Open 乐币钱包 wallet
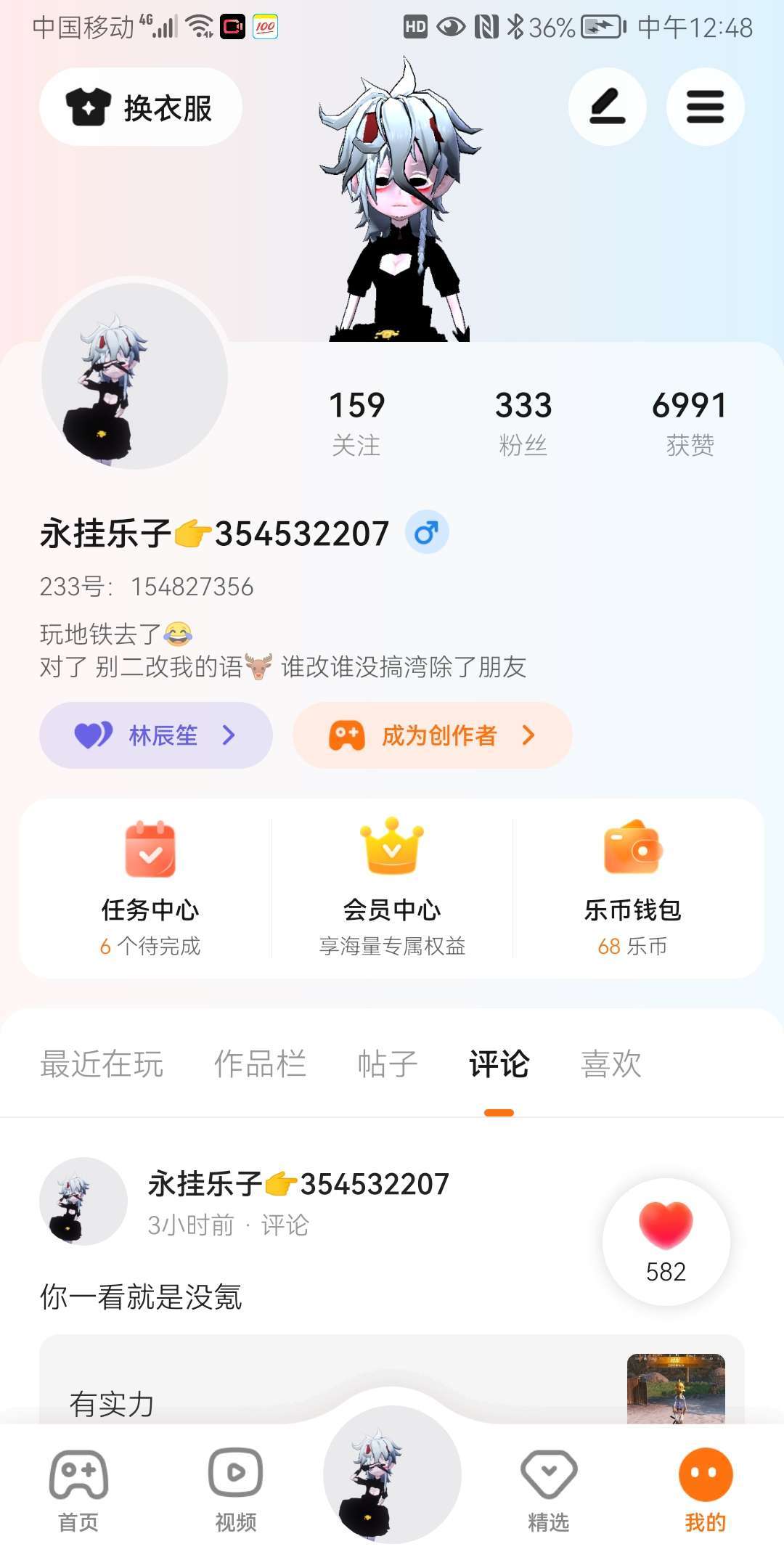The width and height of the screenshot is (784, 1568). coord(632,889)
